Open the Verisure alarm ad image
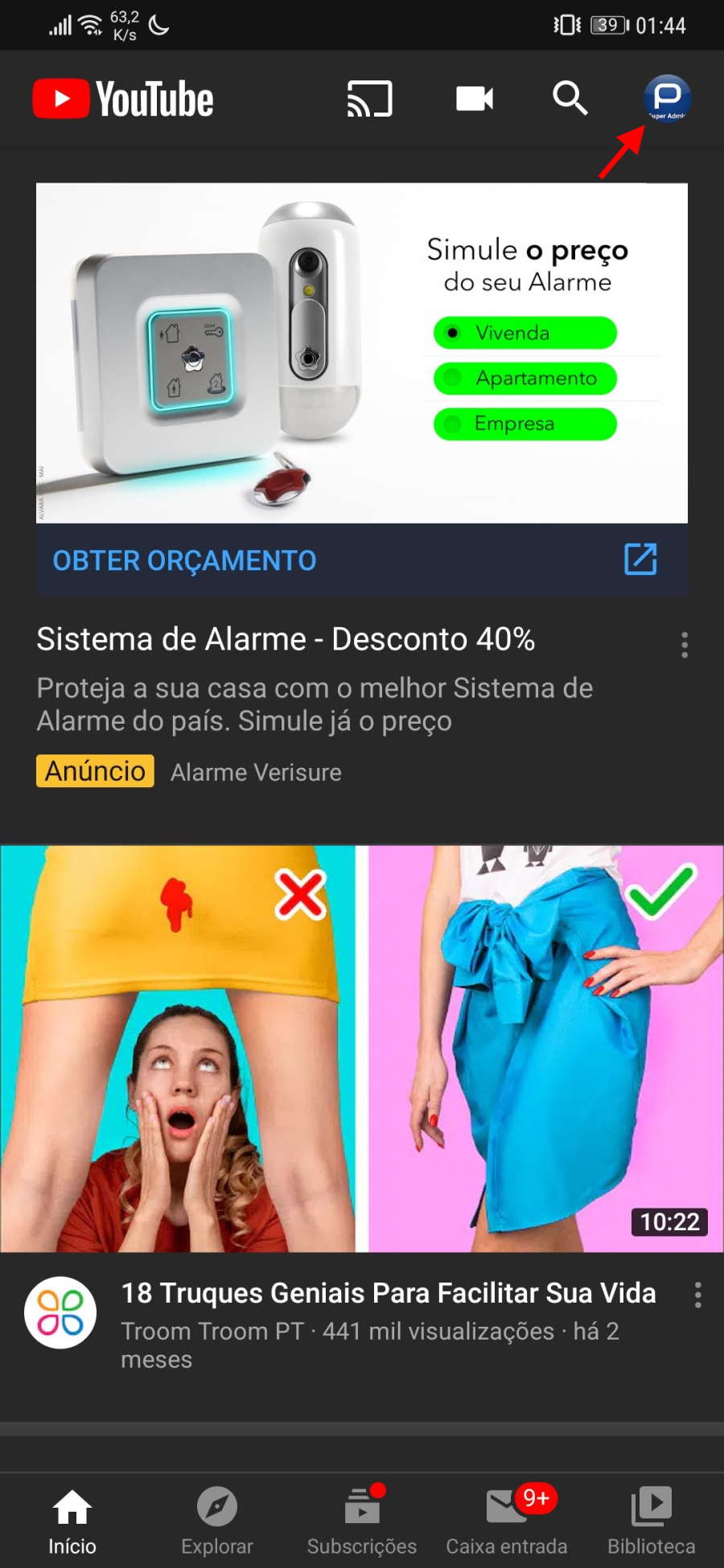 pos(362,353)
